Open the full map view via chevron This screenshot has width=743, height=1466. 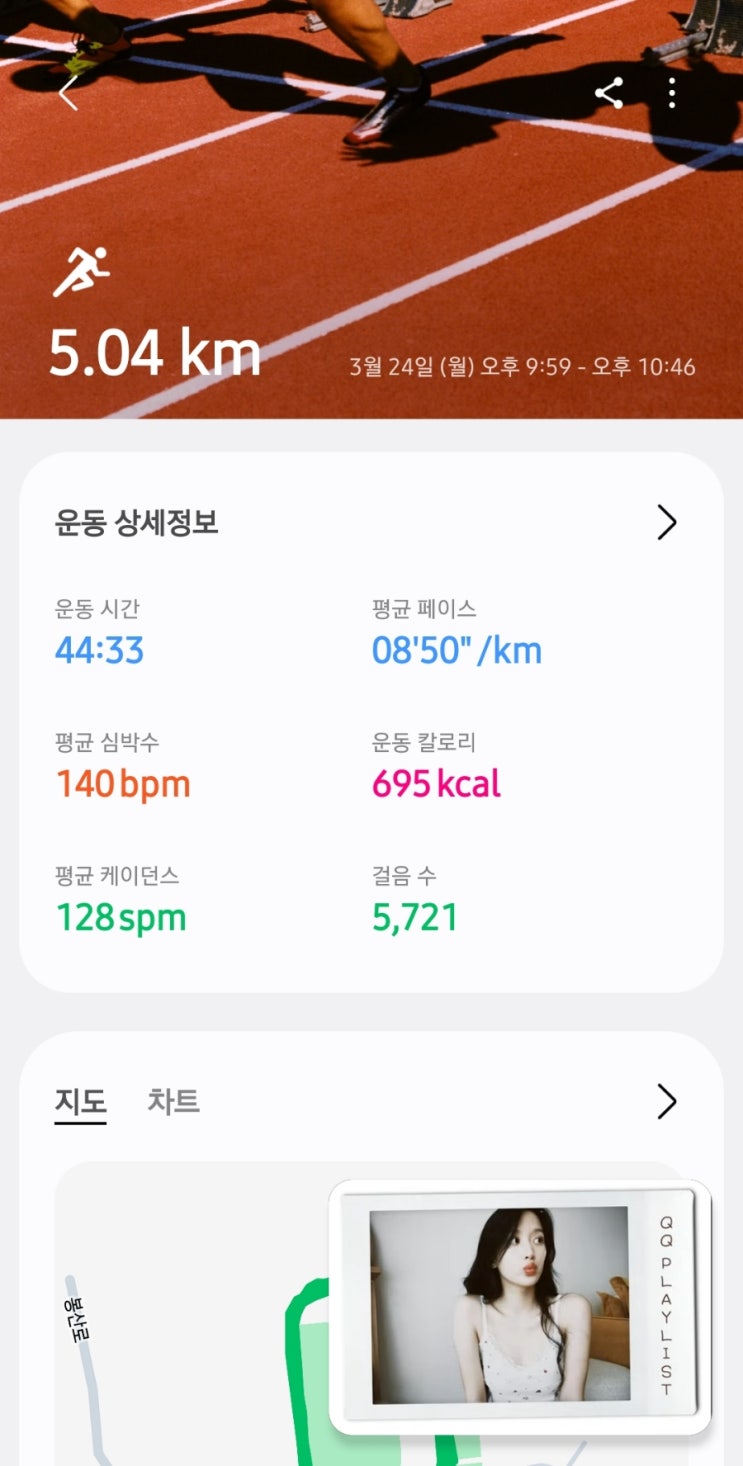(x=666, y=1101)
